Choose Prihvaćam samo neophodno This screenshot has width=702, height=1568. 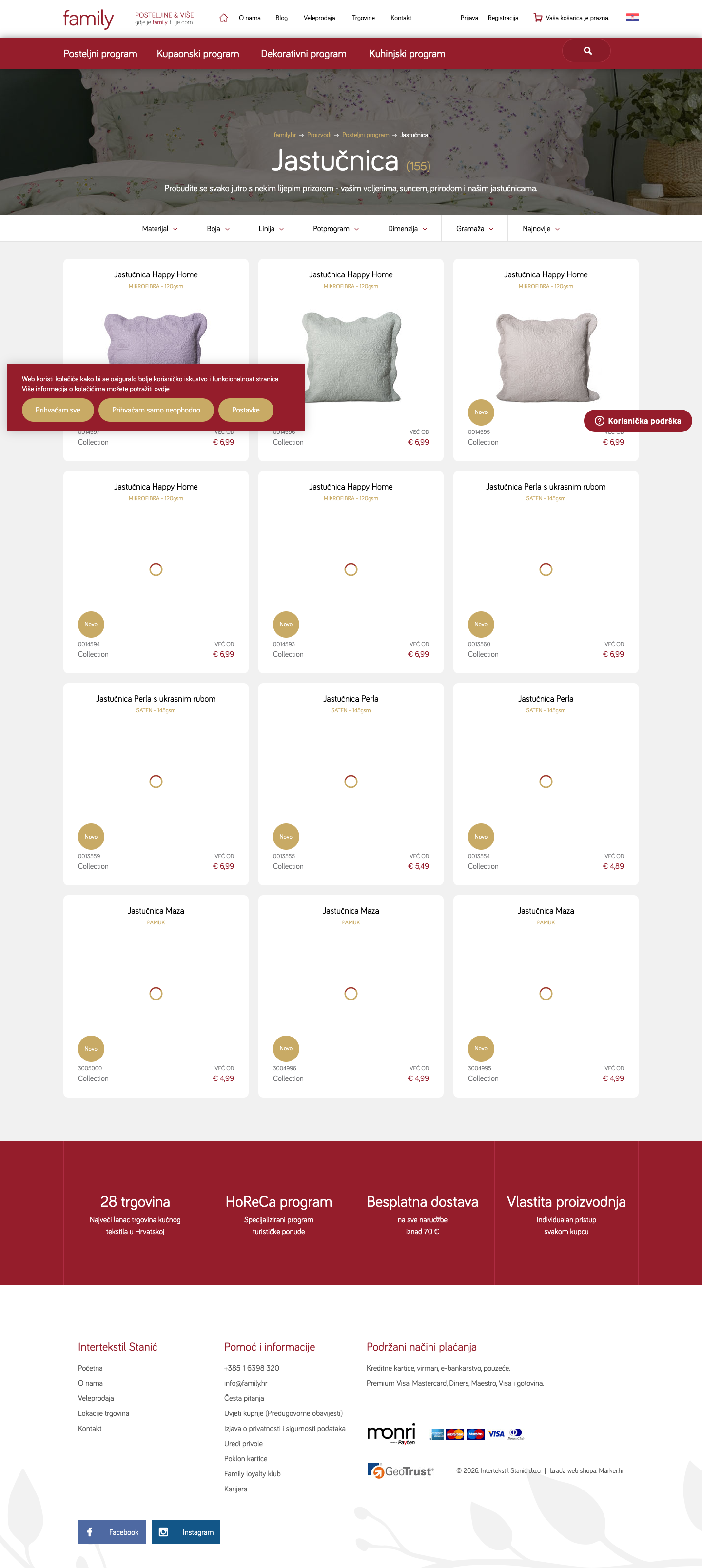(x=156, y=410)
